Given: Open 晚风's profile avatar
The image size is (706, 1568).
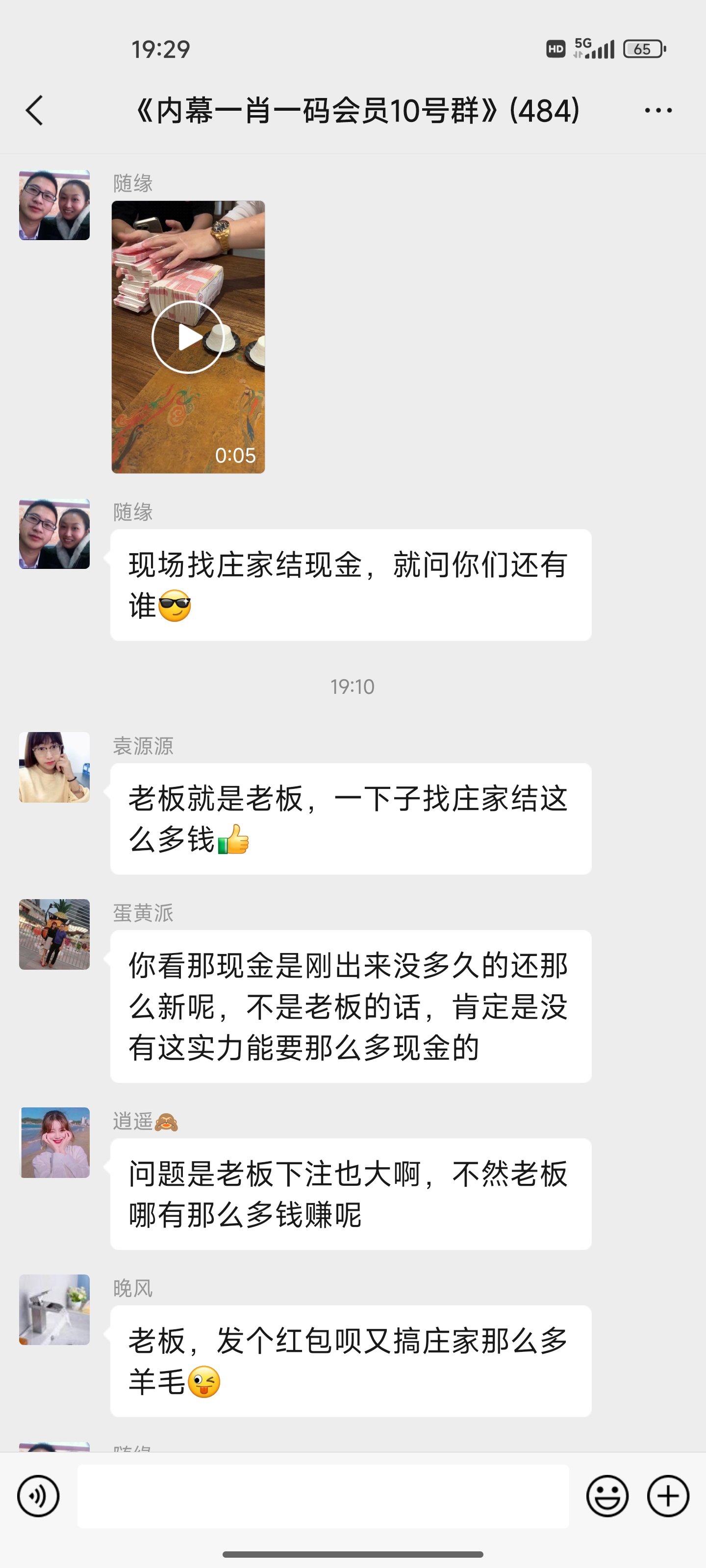Looking at the screenshot, I should click(54, 1309).
